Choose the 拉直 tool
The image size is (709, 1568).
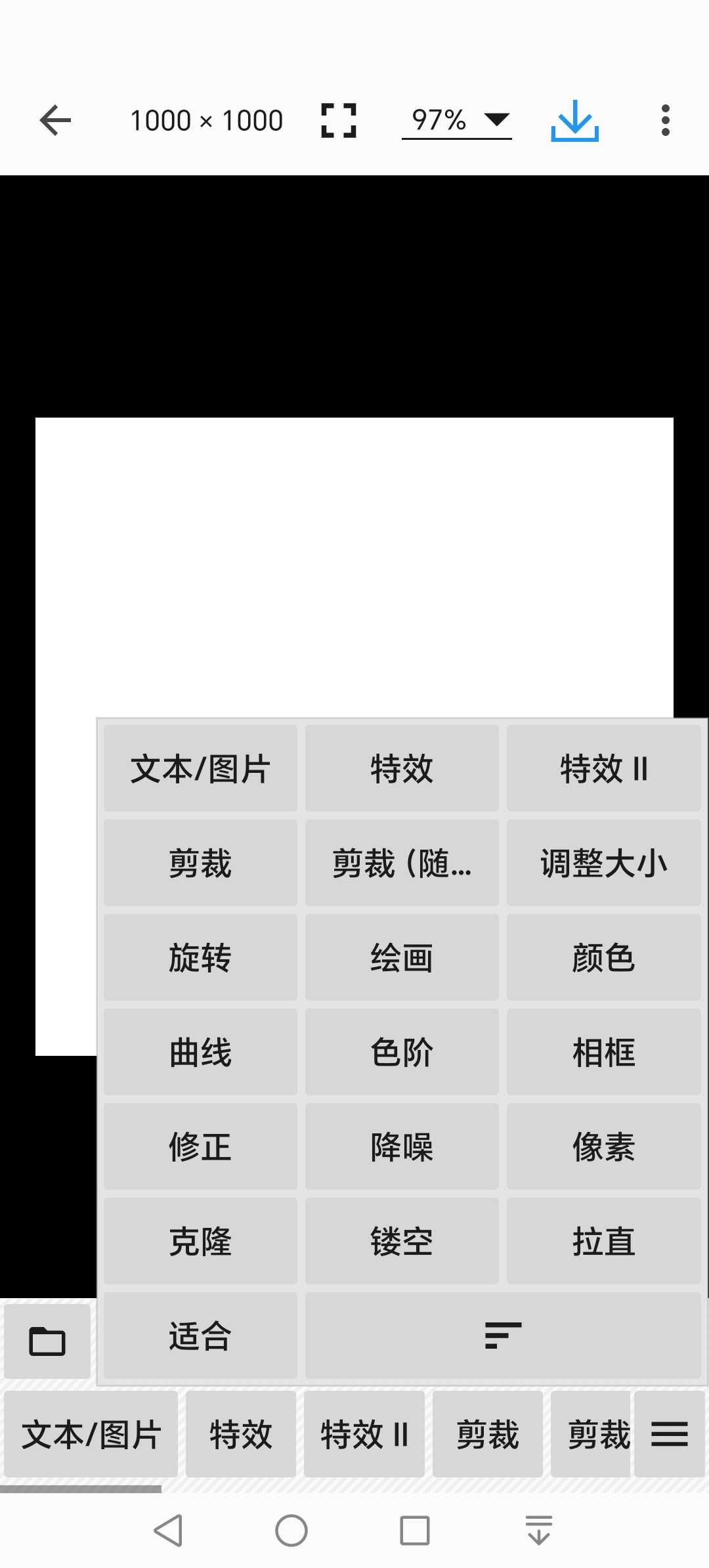(x=603, y=1241)
